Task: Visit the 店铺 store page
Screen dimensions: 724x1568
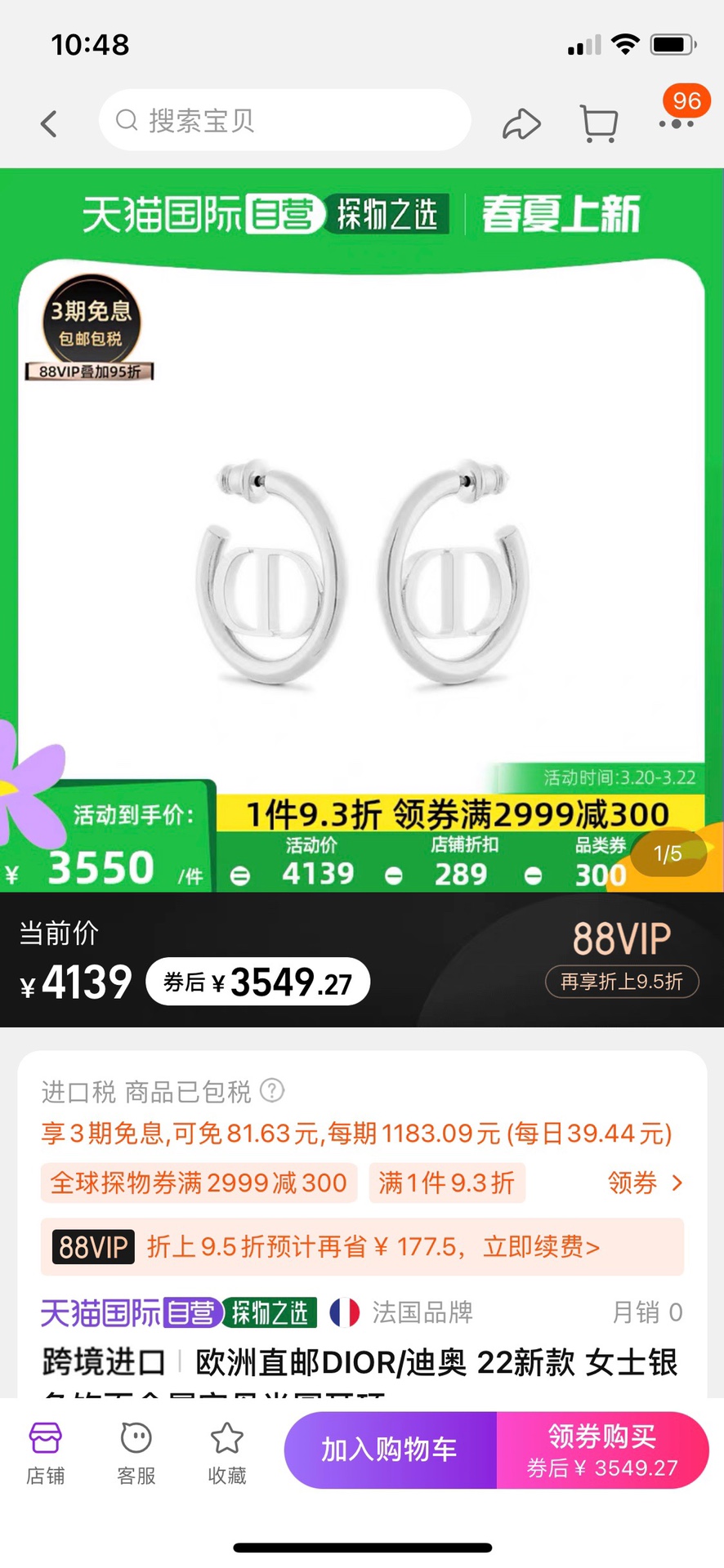Action: coord(46,1452)
